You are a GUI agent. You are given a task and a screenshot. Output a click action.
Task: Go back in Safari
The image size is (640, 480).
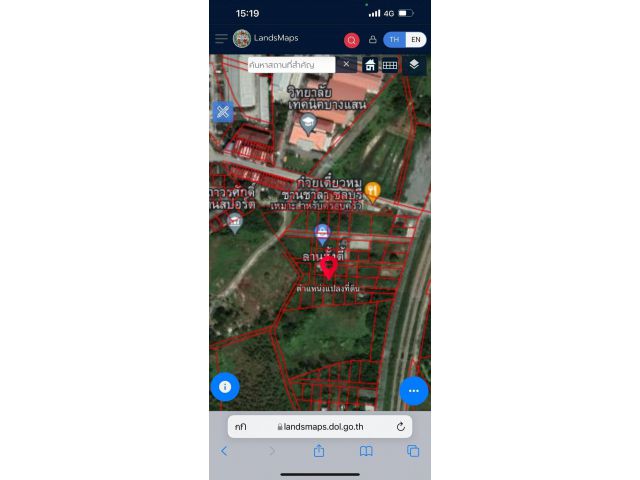coord(224,452)
